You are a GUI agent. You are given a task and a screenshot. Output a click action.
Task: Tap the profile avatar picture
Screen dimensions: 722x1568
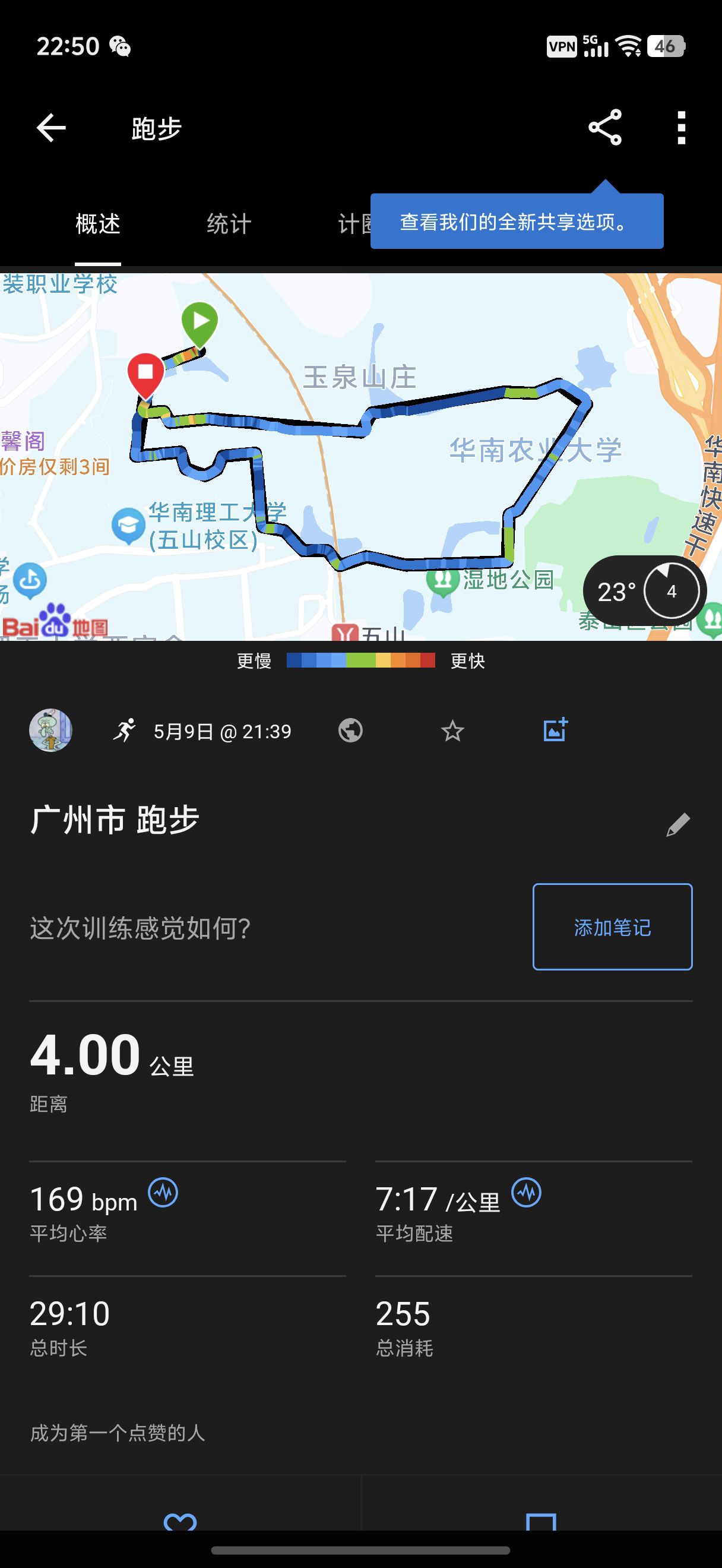[50, 730]
